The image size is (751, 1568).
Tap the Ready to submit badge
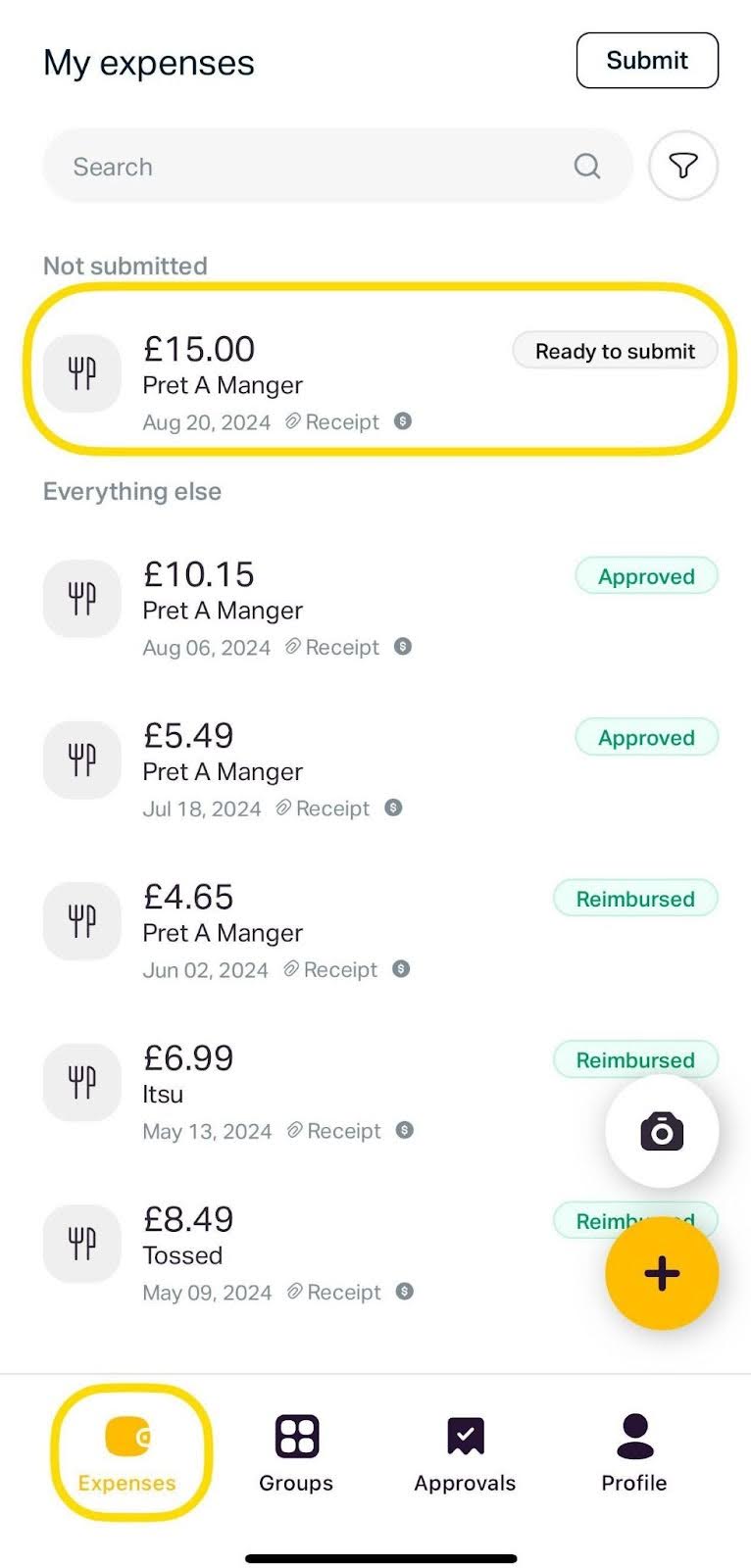pyautogui.click(x=615, y=350)
